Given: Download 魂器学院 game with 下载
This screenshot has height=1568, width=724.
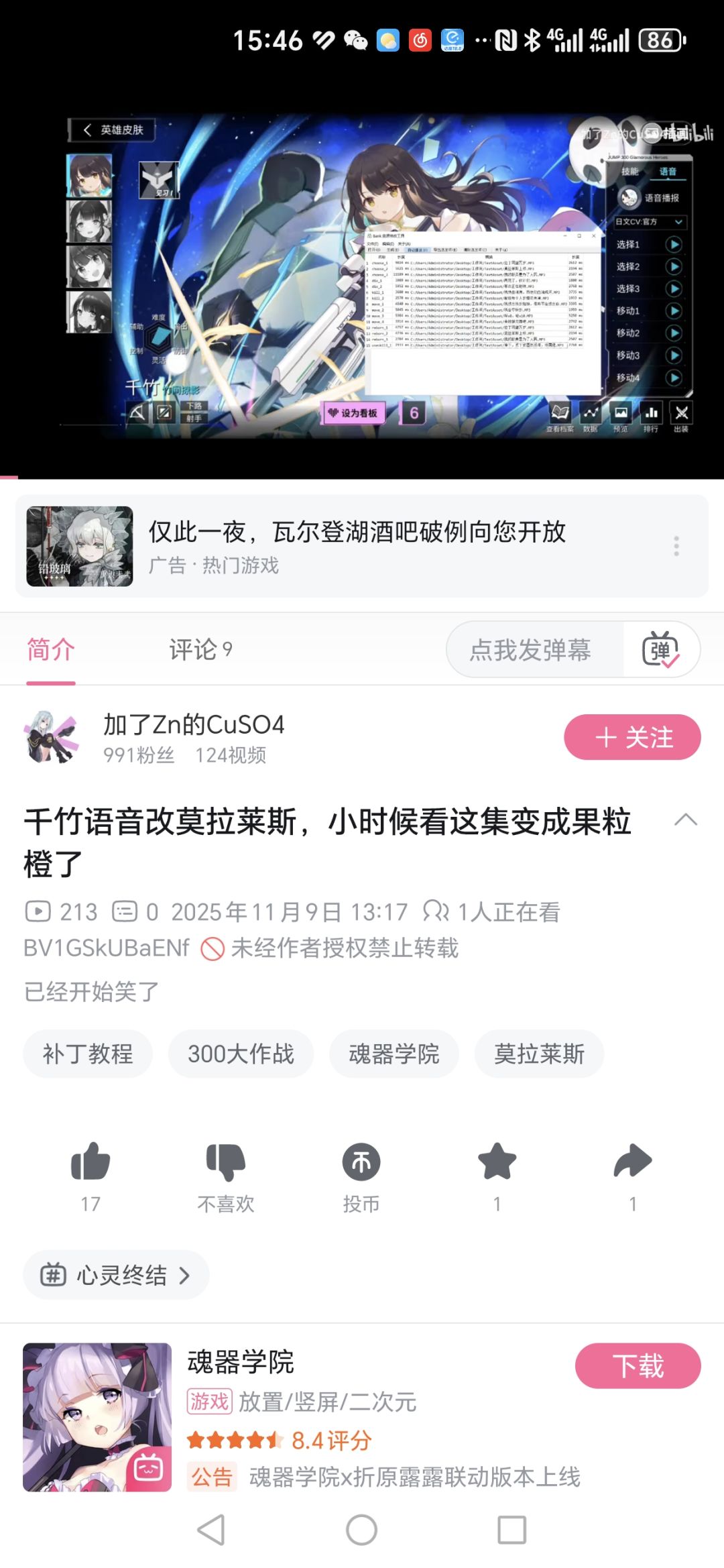Looking at the screenshot, I should pyautogui.click(x=638, y=1365).
